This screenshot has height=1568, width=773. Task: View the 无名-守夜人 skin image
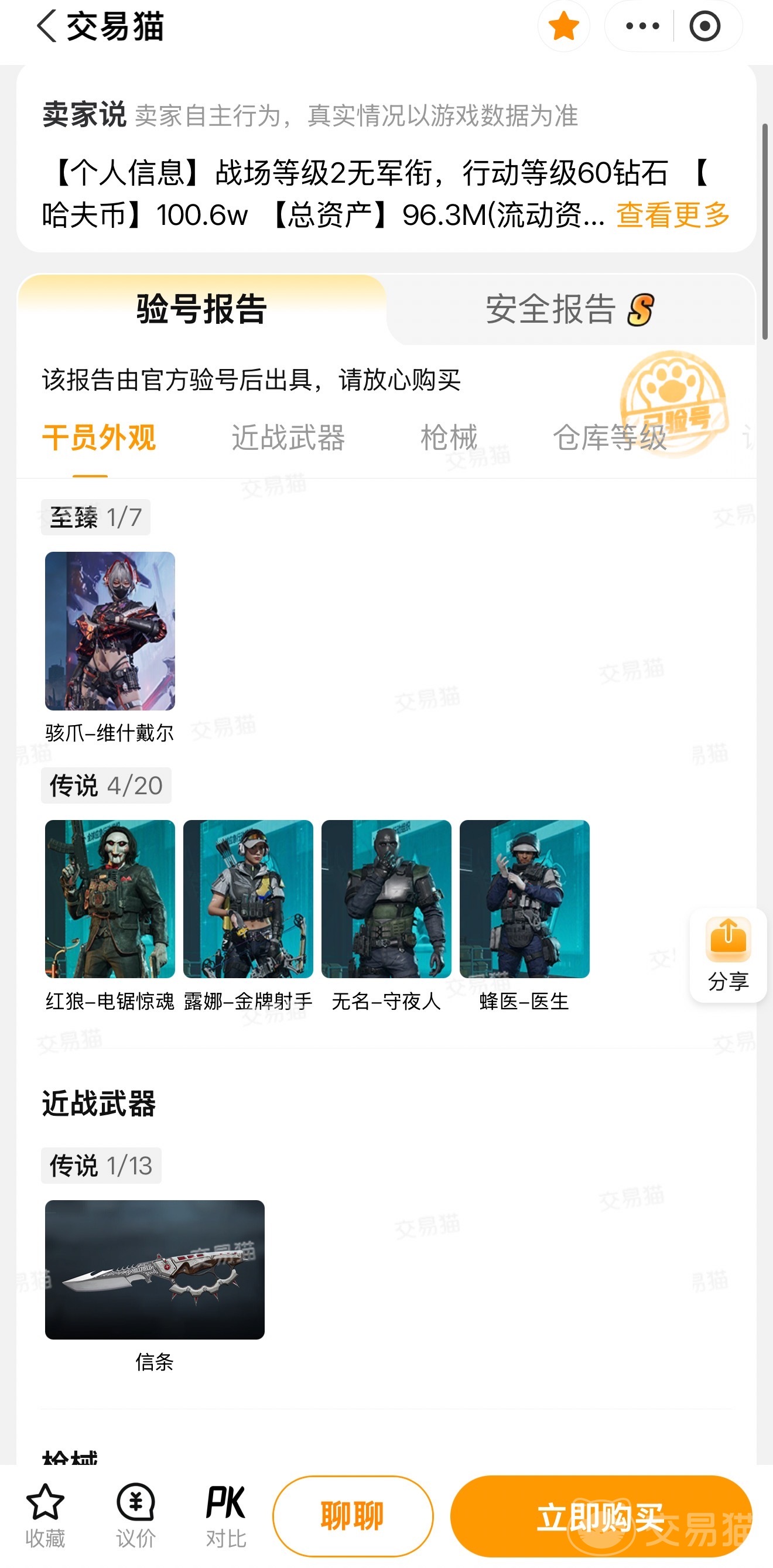[386, 899]
